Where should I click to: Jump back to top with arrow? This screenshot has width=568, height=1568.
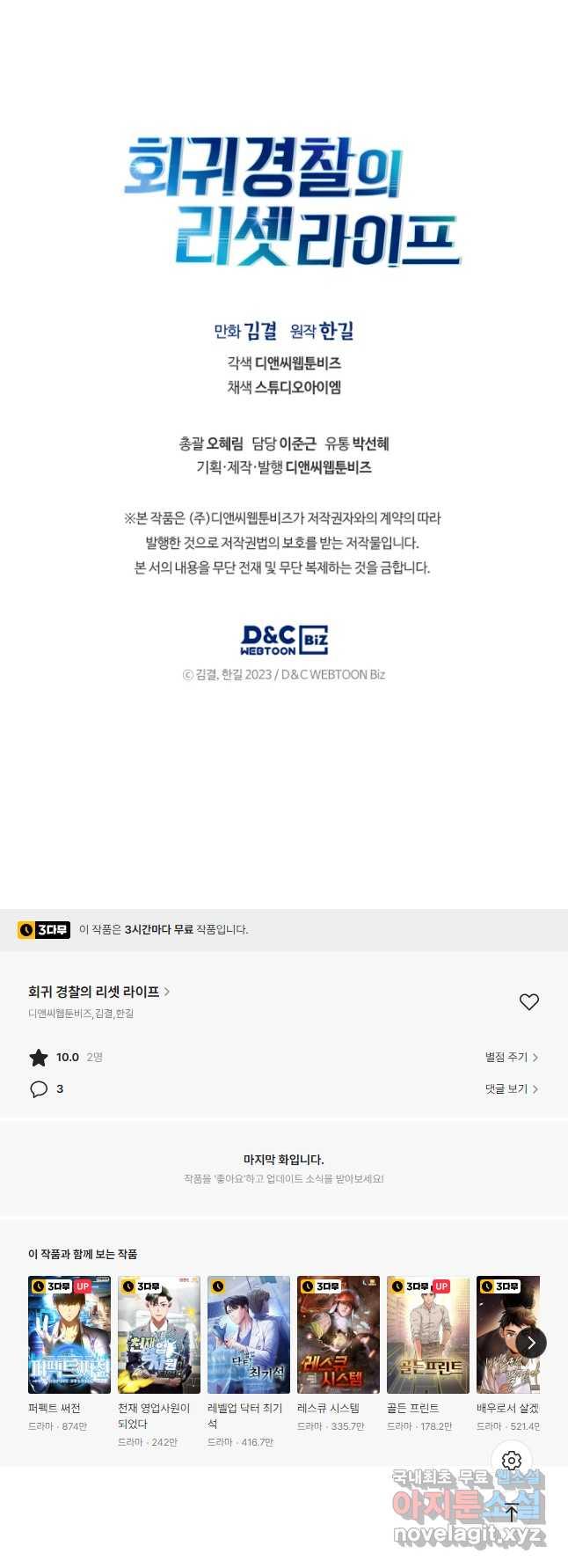[x=512, y=1513]
